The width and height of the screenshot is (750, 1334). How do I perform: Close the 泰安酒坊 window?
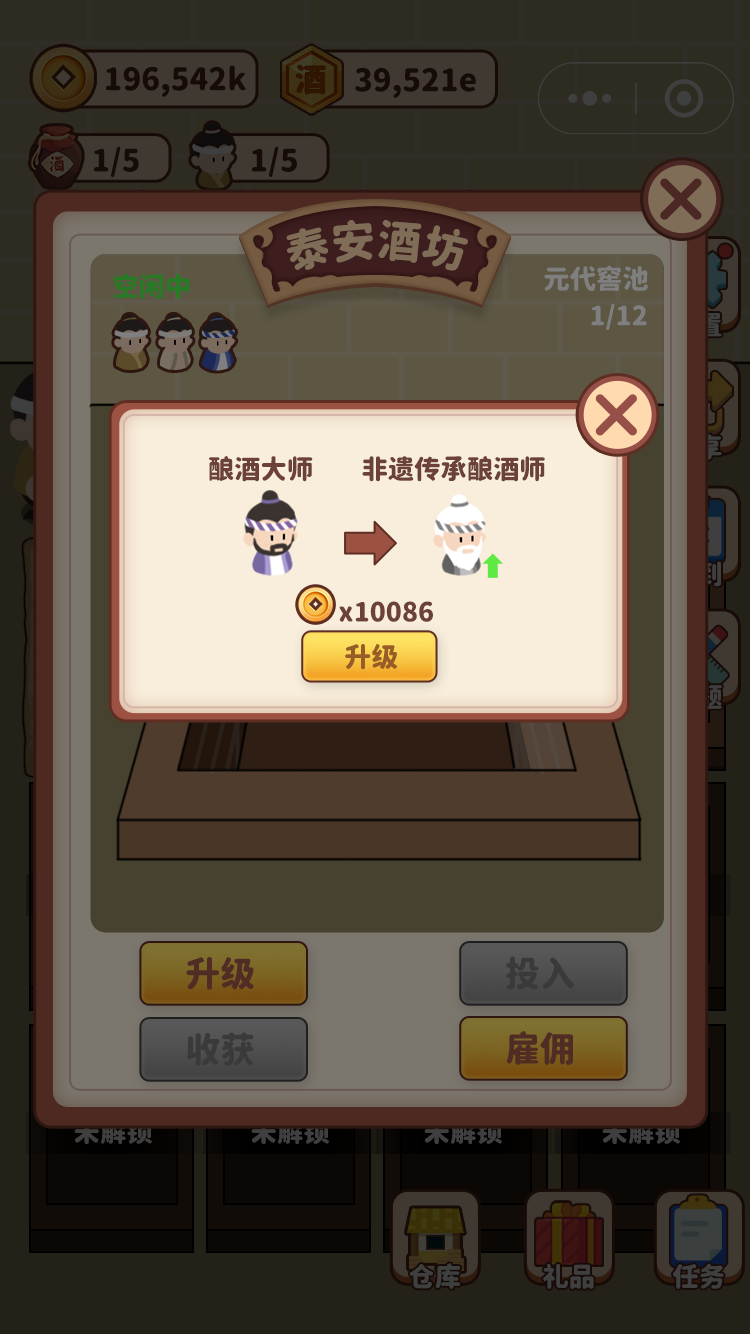coord(681,198)
